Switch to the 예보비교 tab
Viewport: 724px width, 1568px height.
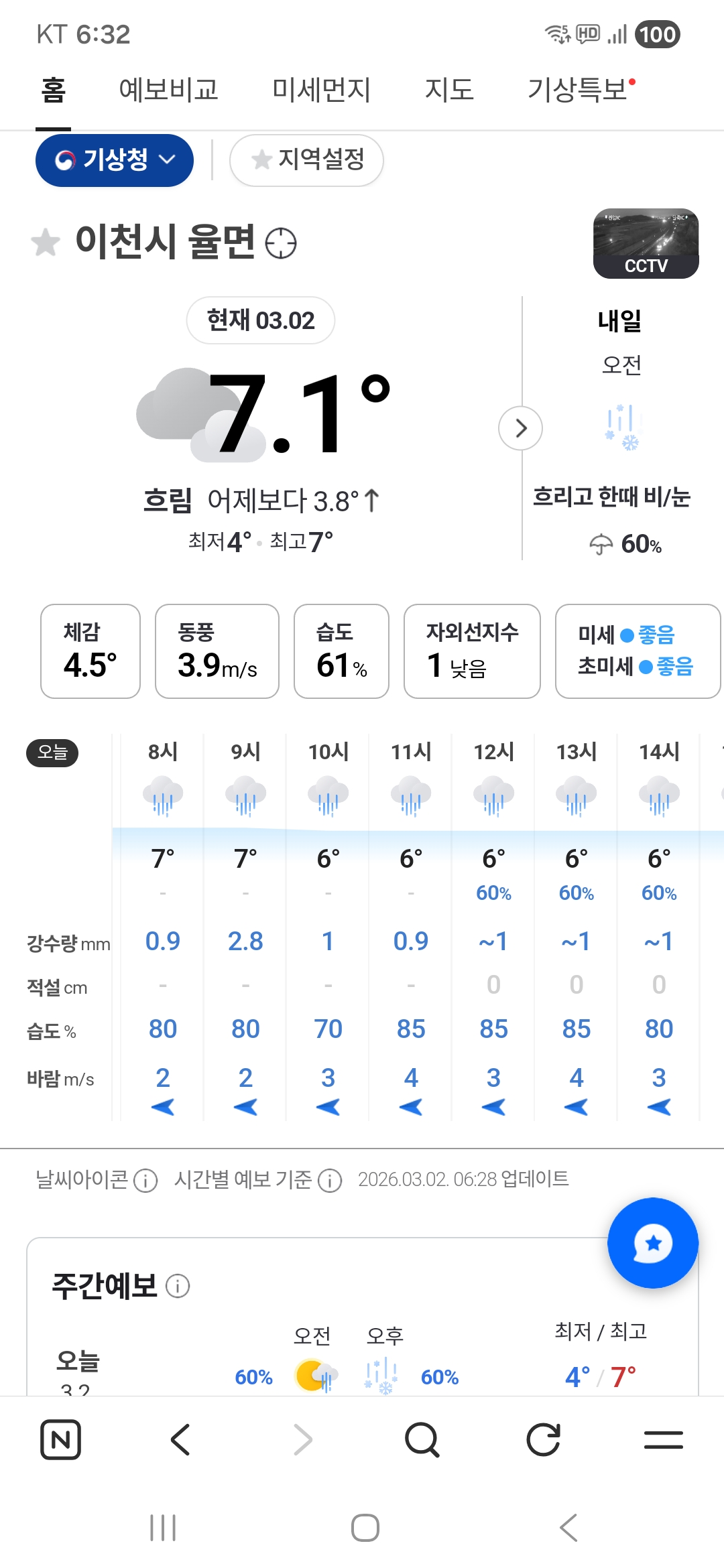(168, 90)
